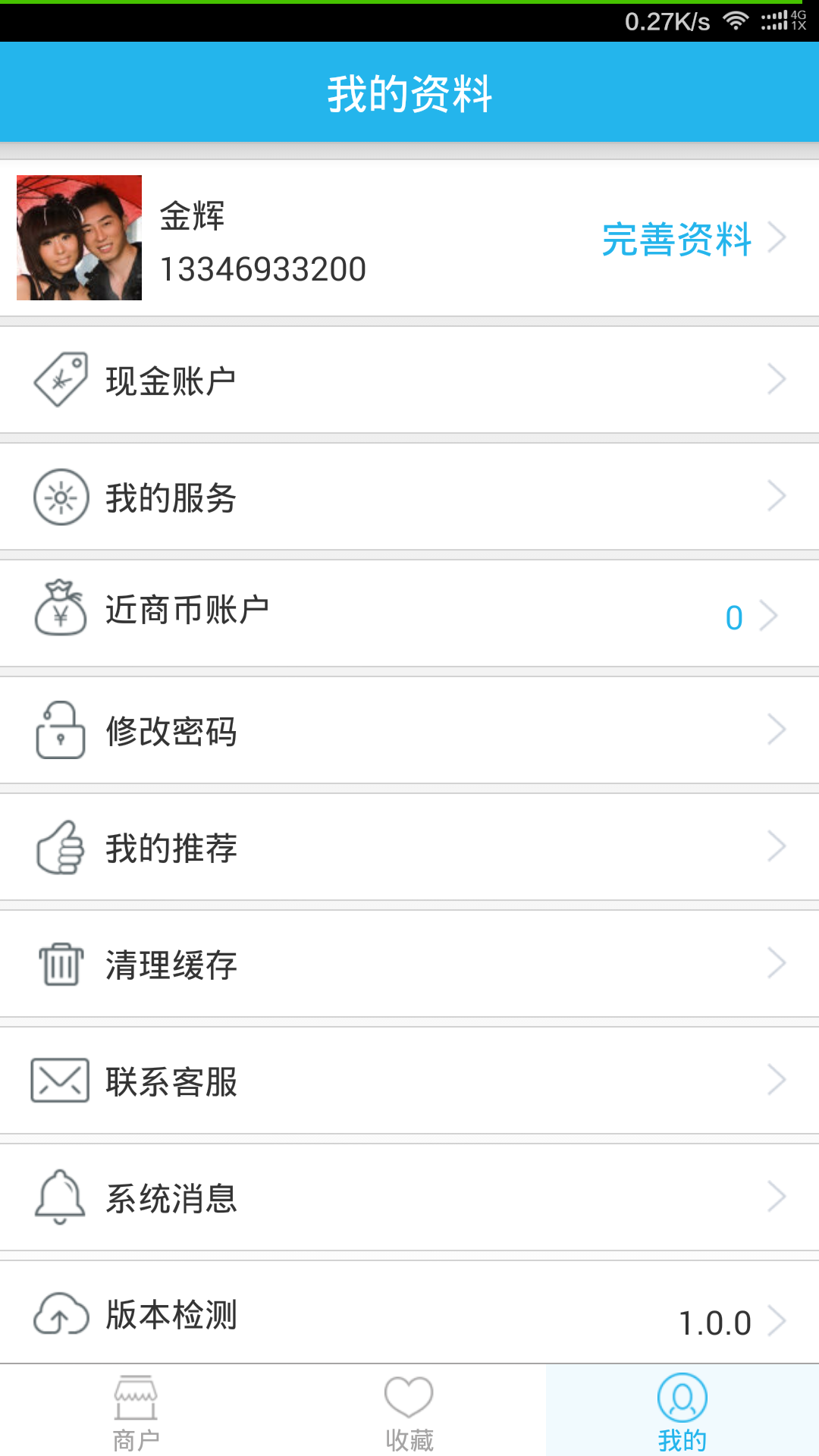Open 联系客服 customer service
This screenshot has height=1456, width=819.
pyautogui.click(x=409, y=1081)
